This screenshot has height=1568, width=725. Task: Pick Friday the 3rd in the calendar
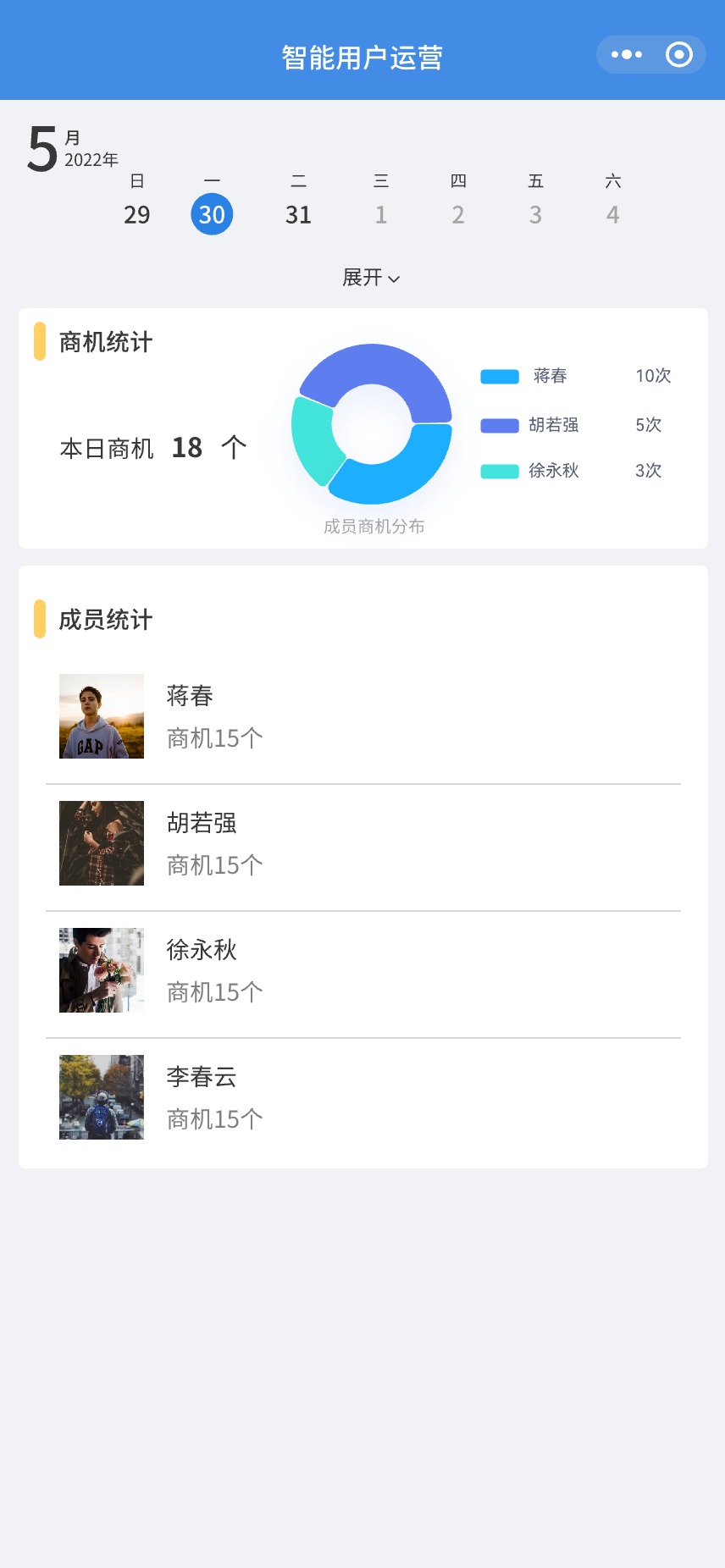pyautogui.click(x=535, y=214)
